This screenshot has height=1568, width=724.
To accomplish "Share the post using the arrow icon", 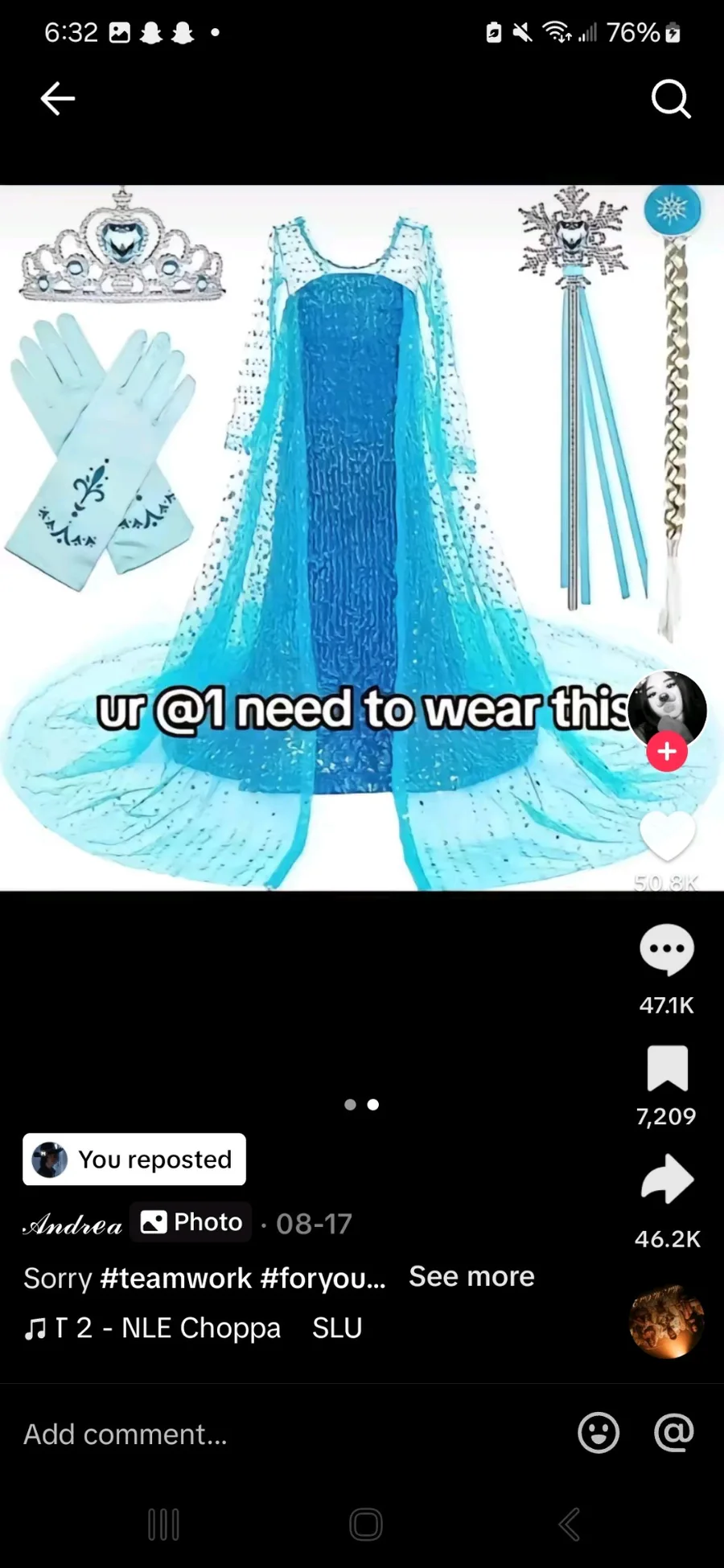I will [x=667, y=1180].
